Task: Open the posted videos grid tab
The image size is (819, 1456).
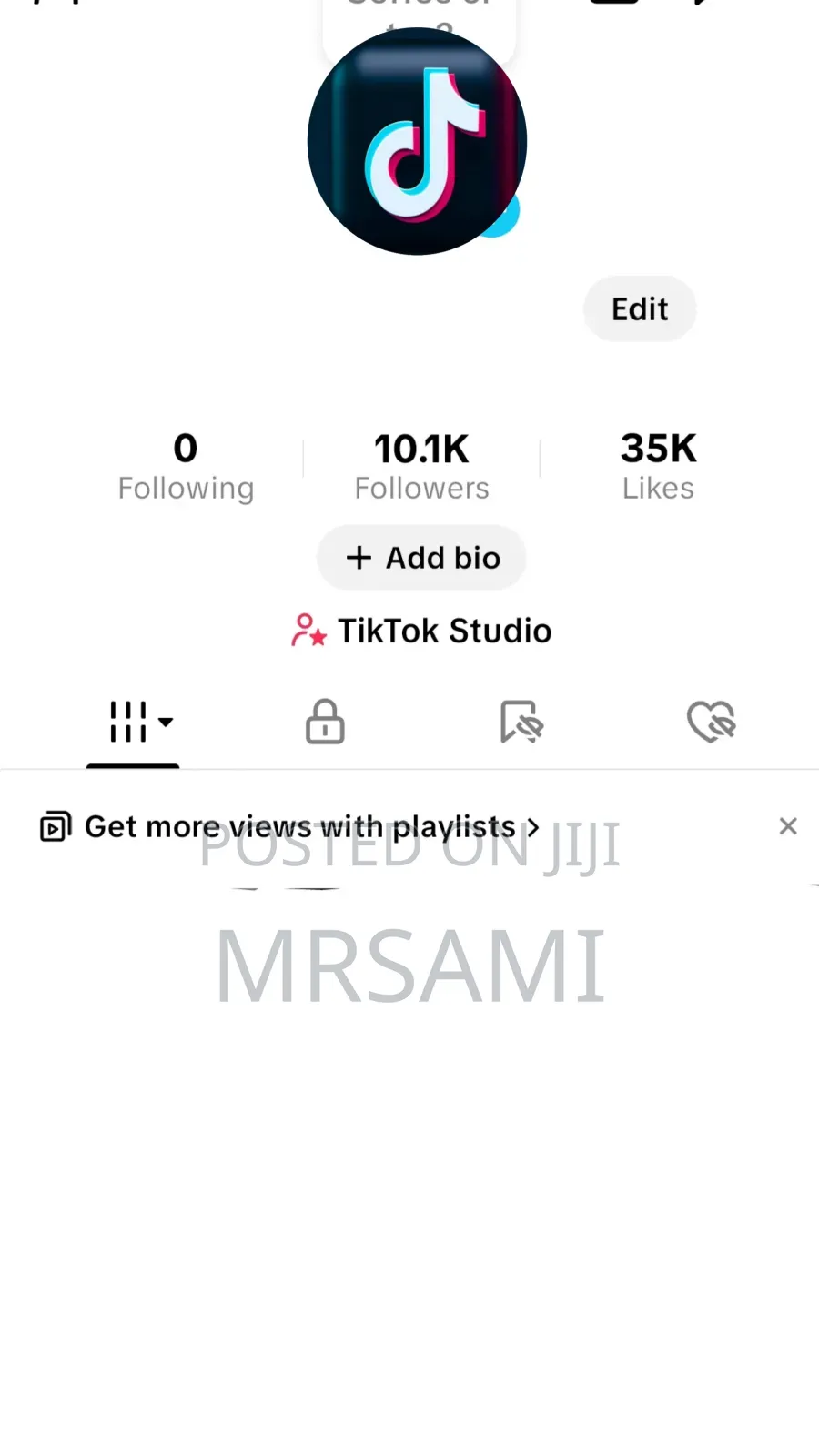Action: click(x=133, y=723)
